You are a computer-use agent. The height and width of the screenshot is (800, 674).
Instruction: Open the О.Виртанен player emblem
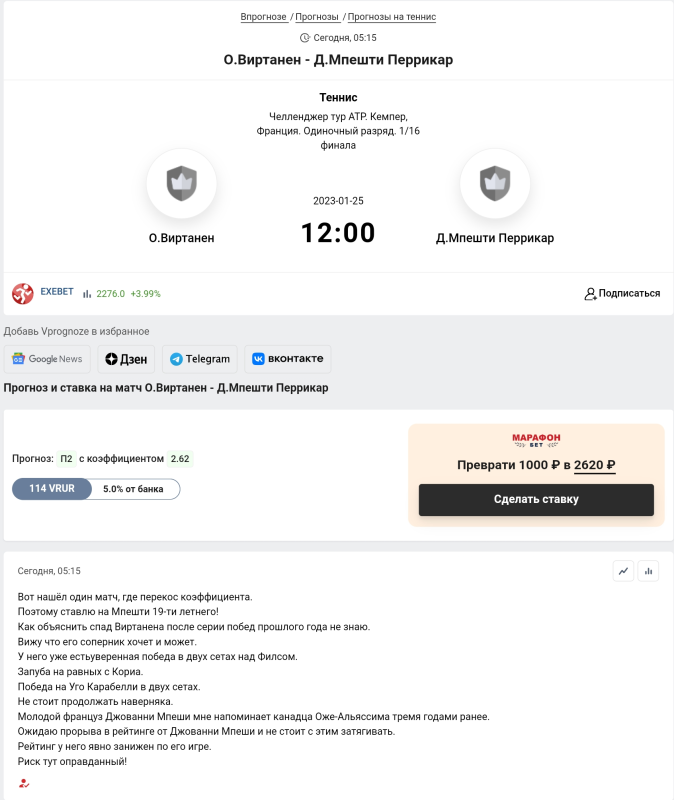181,184
